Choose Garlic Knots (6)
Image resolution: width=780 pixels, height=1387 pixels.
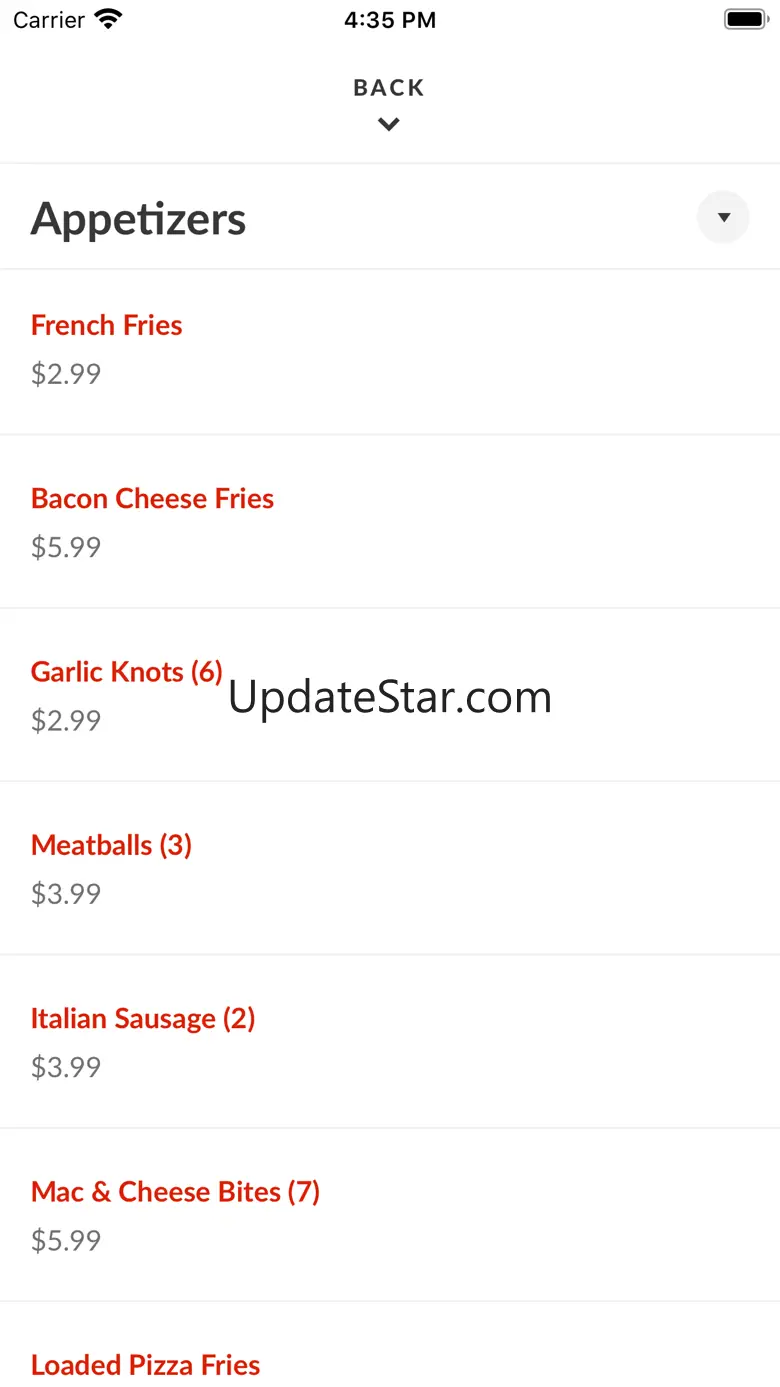[126, 672]
